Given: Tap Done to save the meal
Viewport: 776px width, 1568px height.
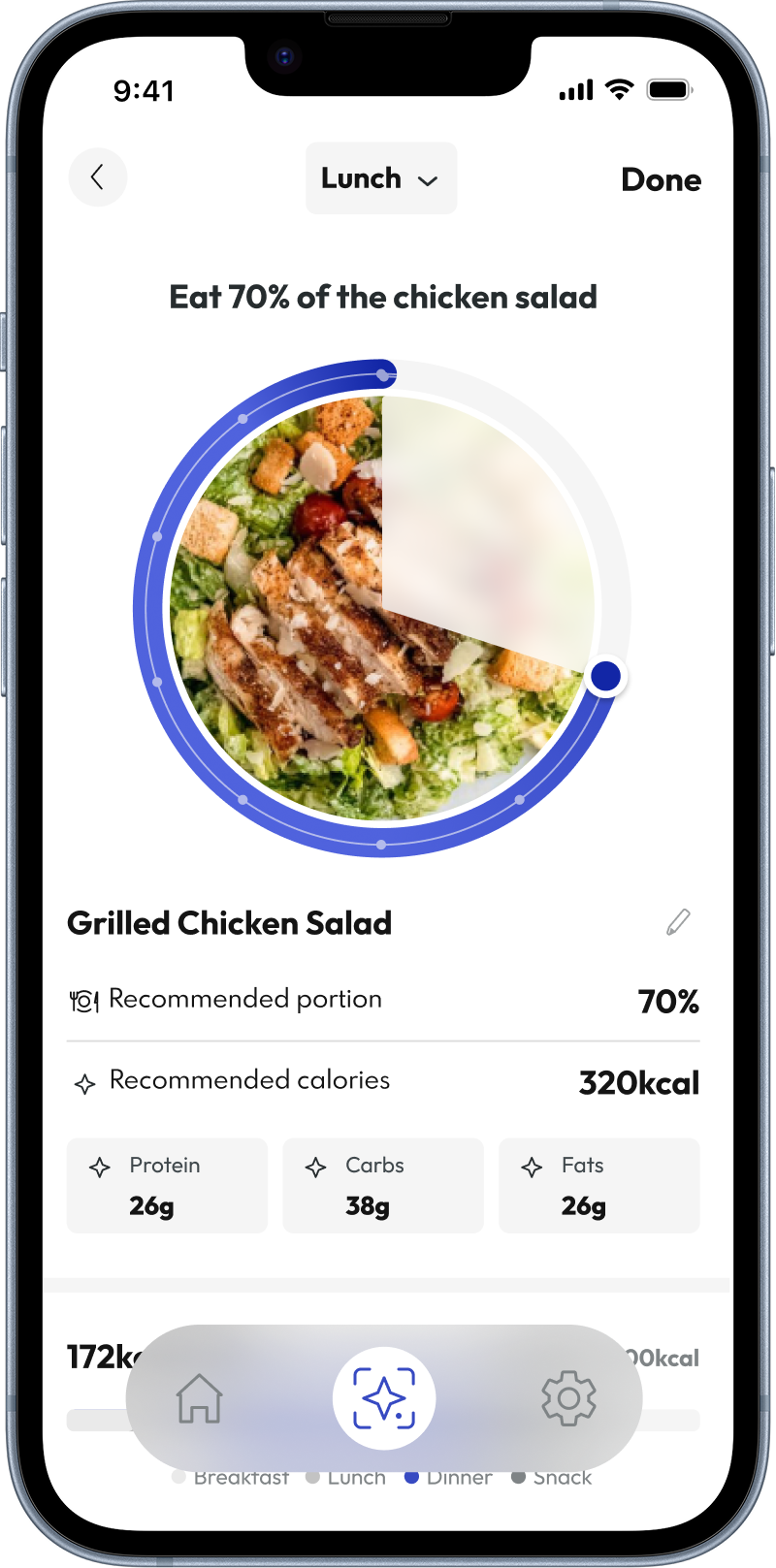Looking at the screenshot, I should click(x=661, y=179).
